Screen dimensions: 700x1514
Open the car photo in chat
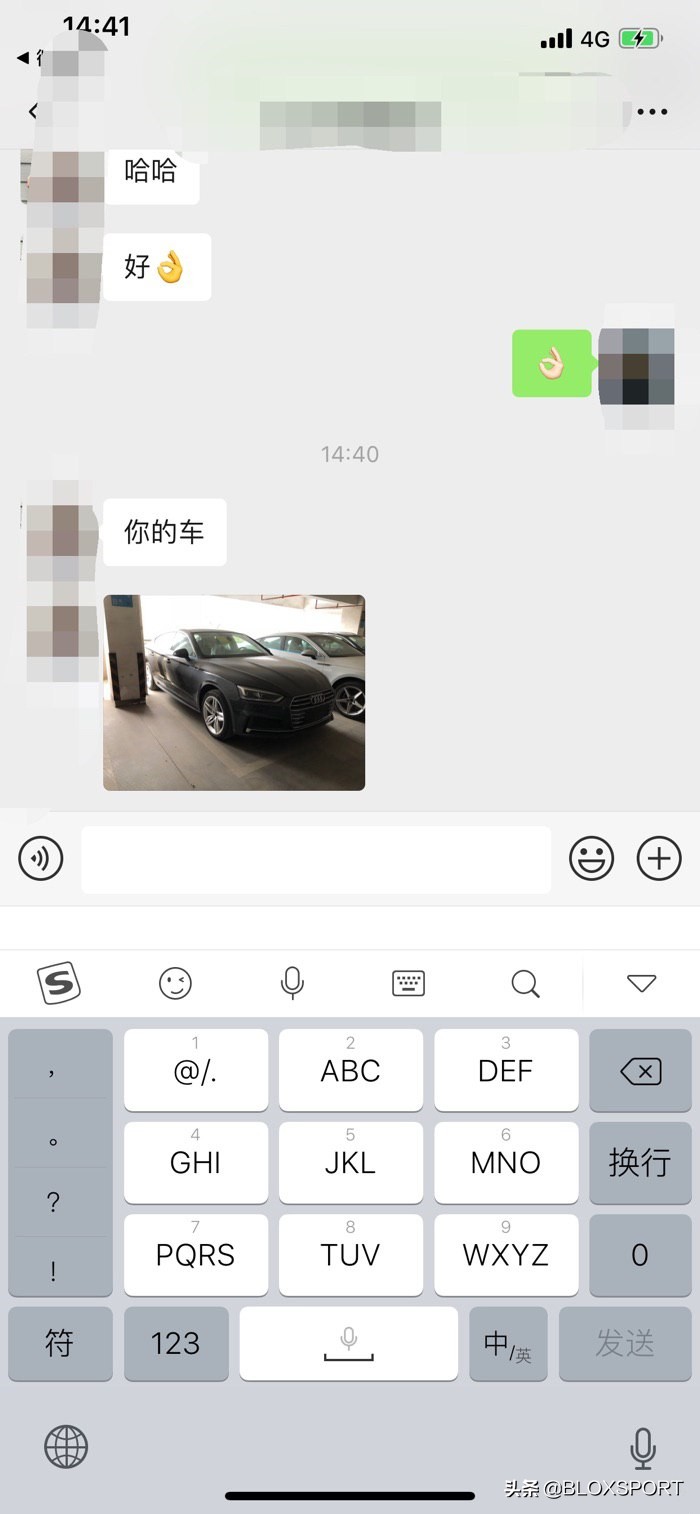click(x=234, y=692)
